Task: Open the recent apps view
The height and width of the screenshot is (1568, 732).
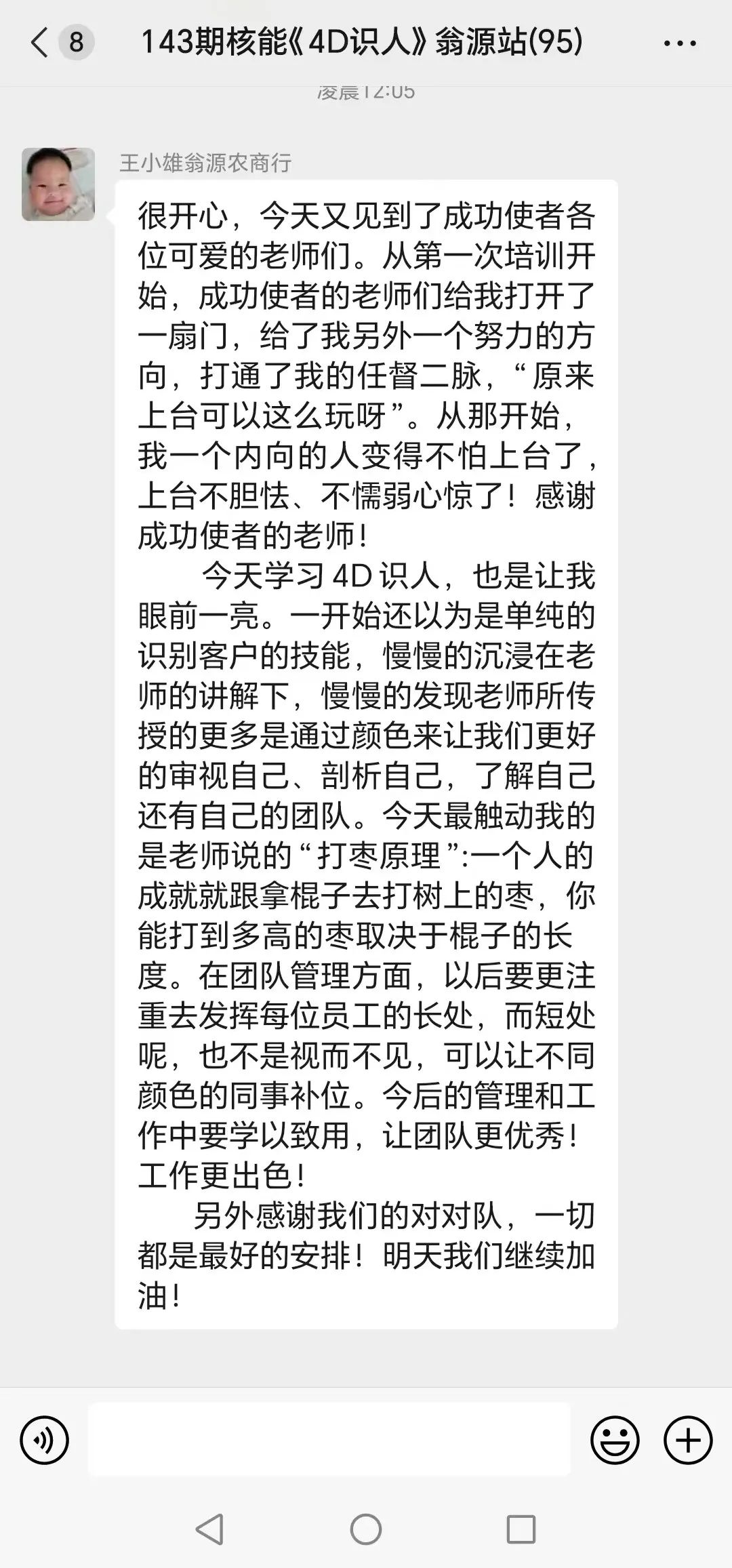Action: (521, 1529)
